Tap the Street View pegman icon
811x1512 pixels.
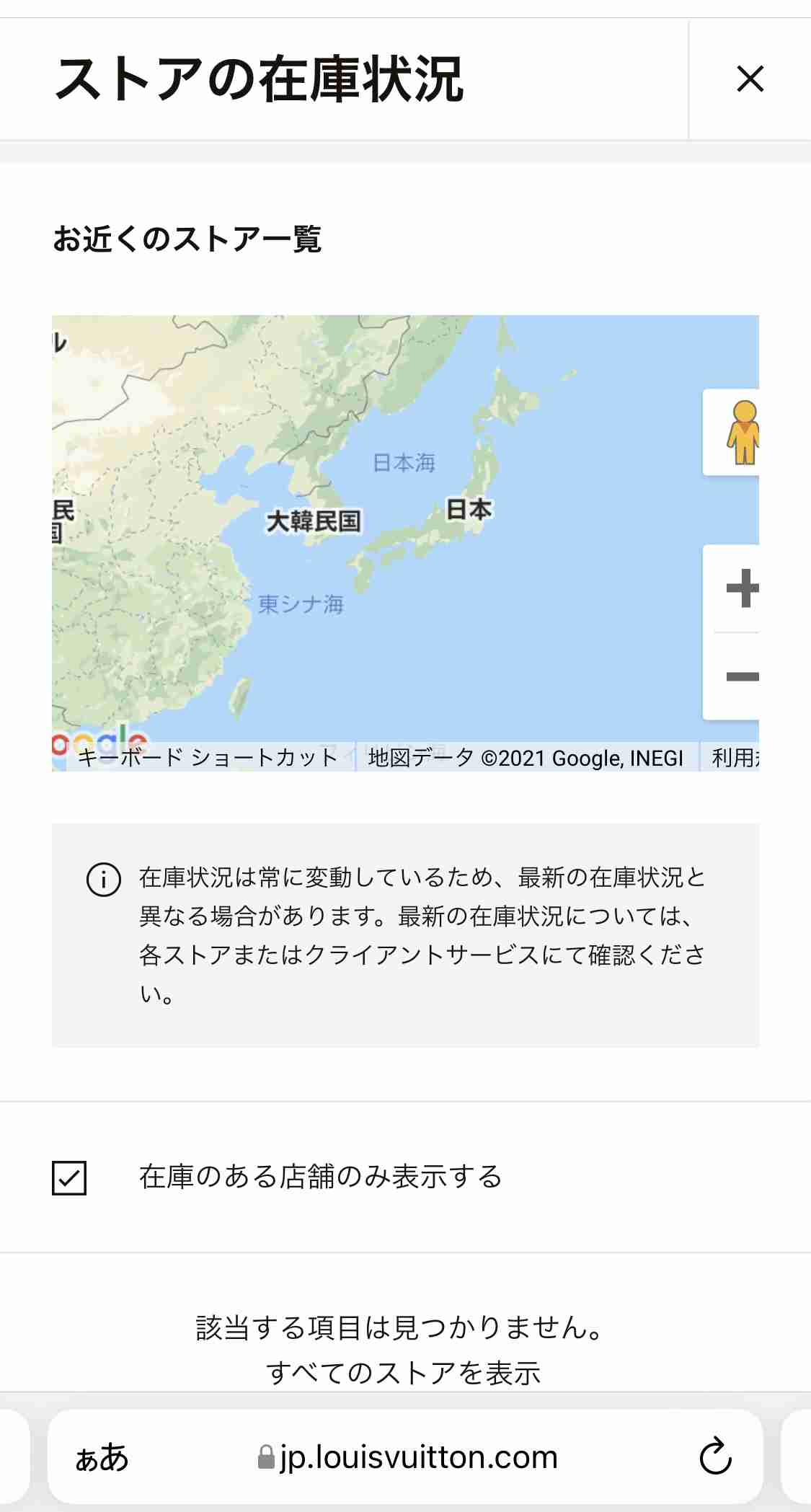pyautogui.click(x=741, y=433)
